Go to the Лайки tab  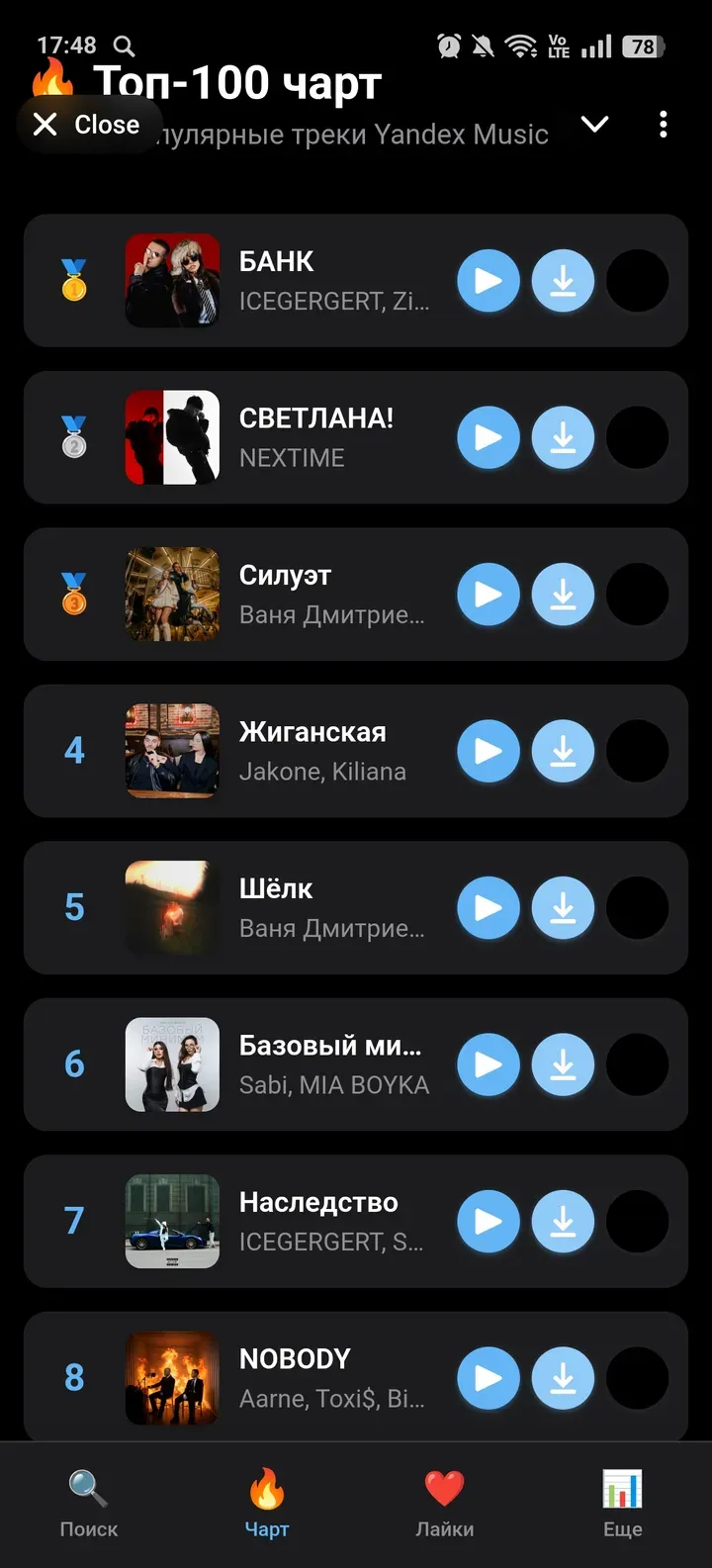tap(444, 1504)
